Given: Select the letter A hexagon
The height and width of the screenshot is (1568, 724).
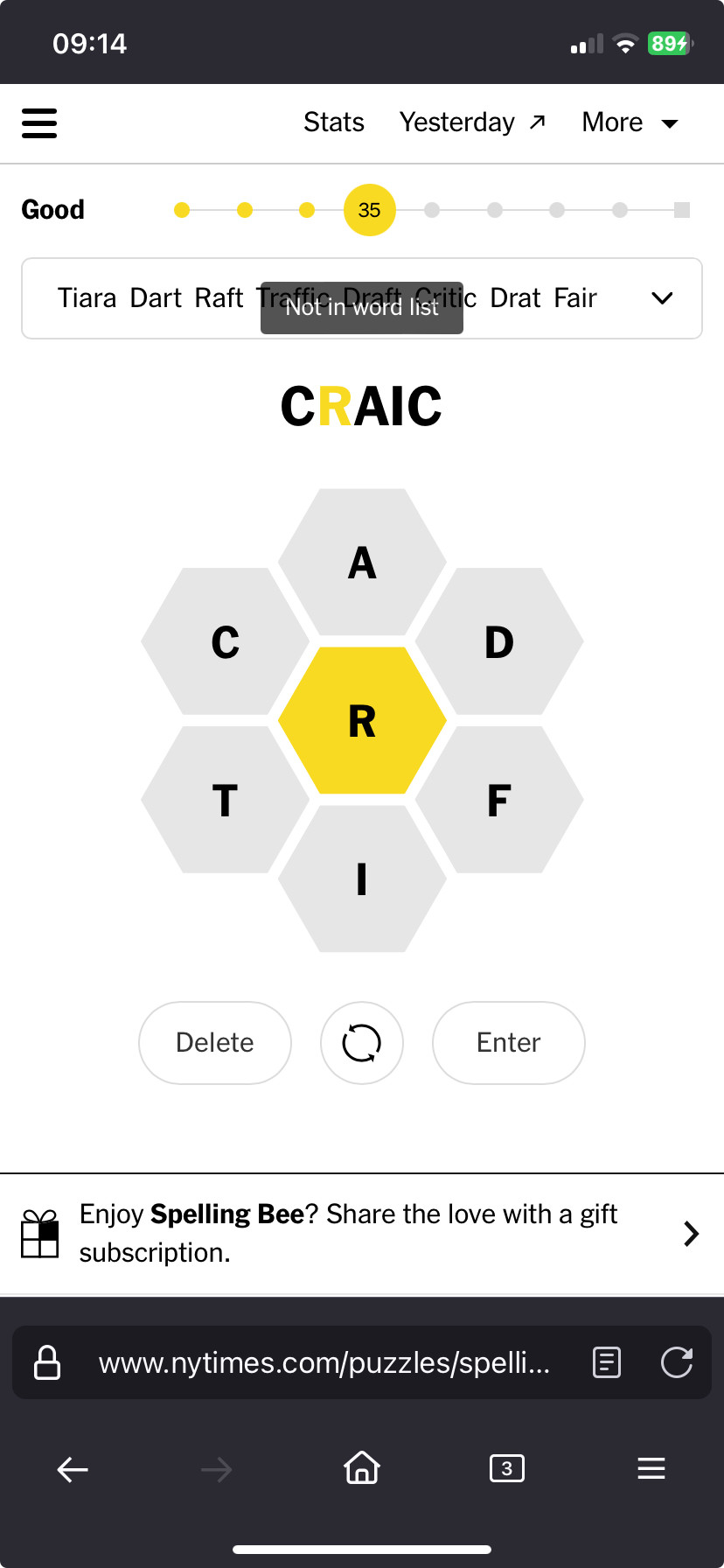Looking at the screenshot, I should 362,562.
